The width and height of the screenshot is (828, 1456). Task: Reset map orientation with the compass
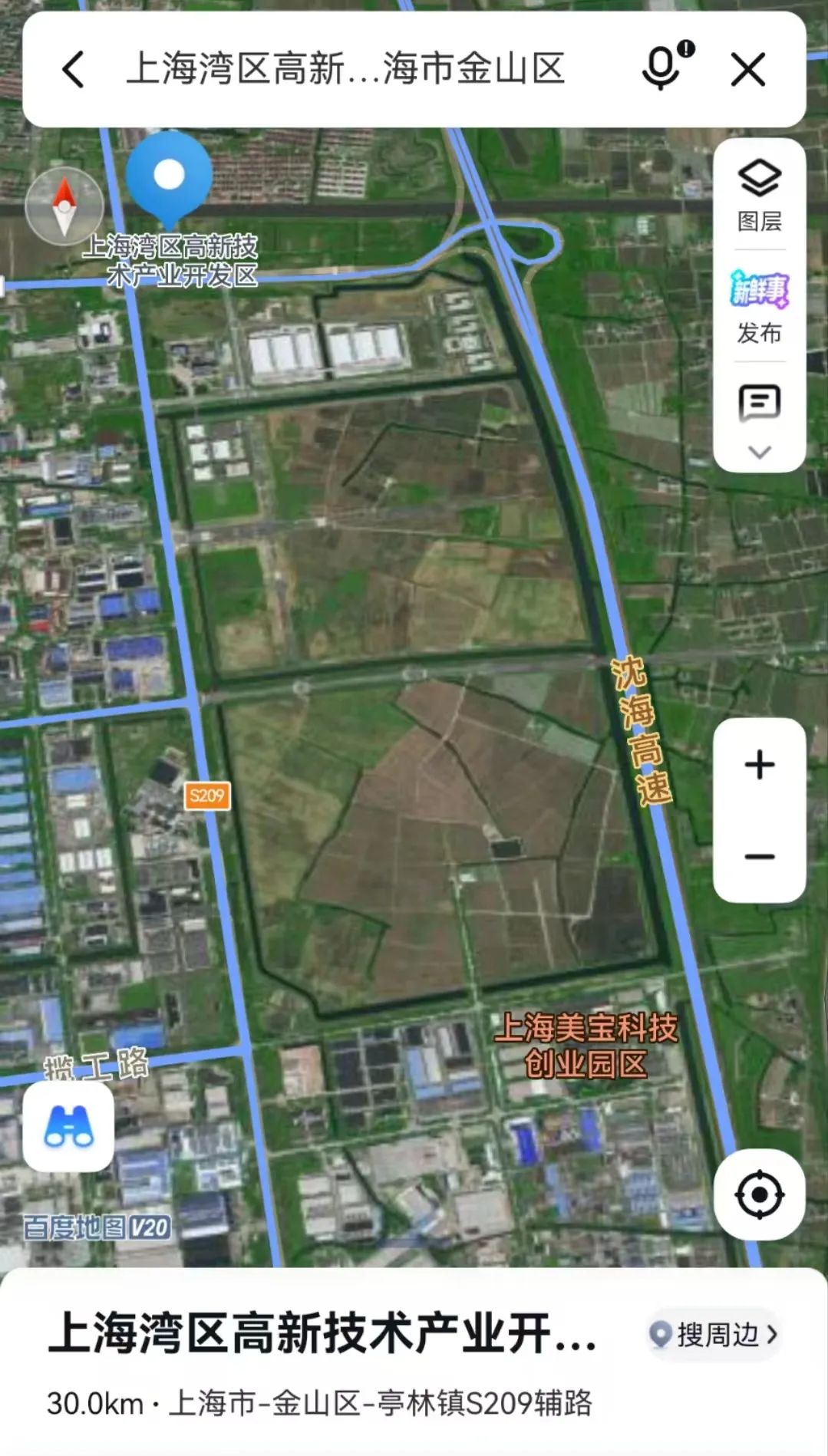pyautogui.click(x=64, y=206)
